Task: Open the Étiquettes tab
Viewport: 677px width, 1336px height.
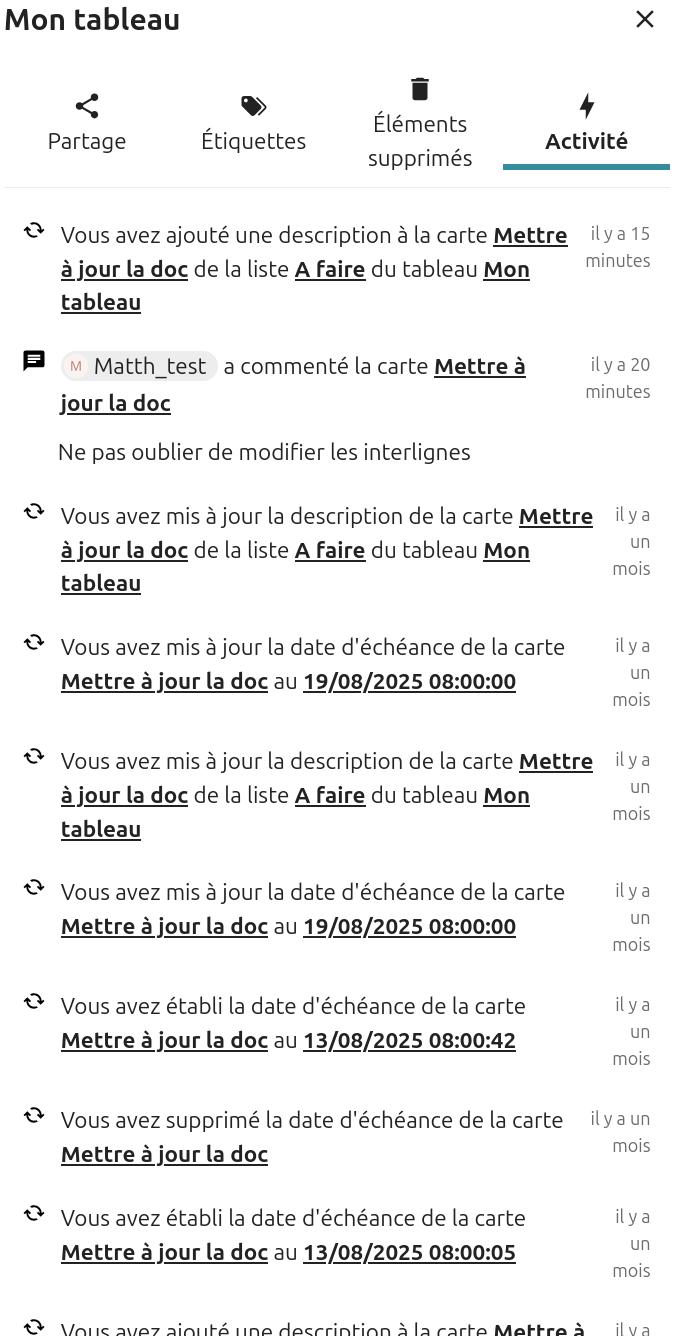Action: click(x=253, y=124)
